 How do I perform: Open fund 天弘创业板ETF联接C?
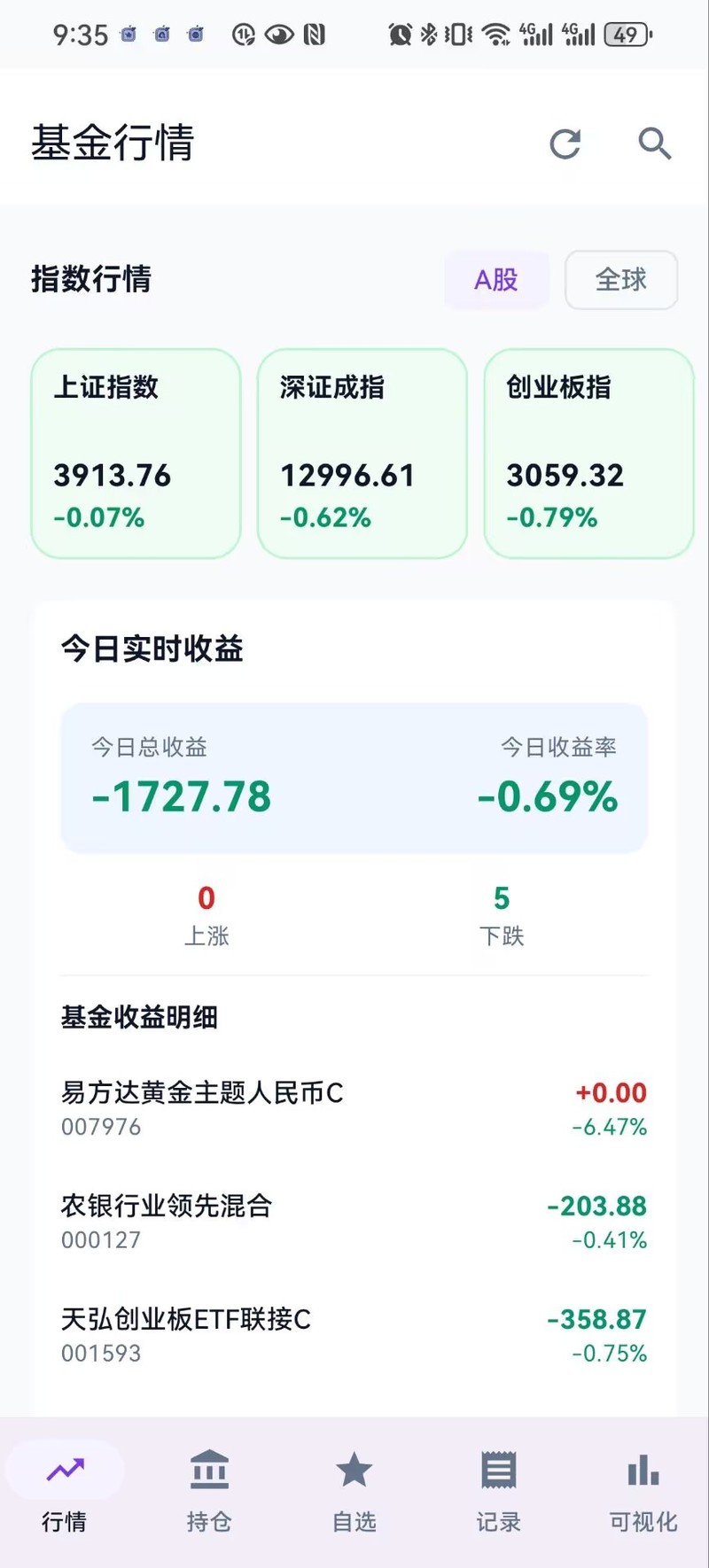[x=354, y=1334]
